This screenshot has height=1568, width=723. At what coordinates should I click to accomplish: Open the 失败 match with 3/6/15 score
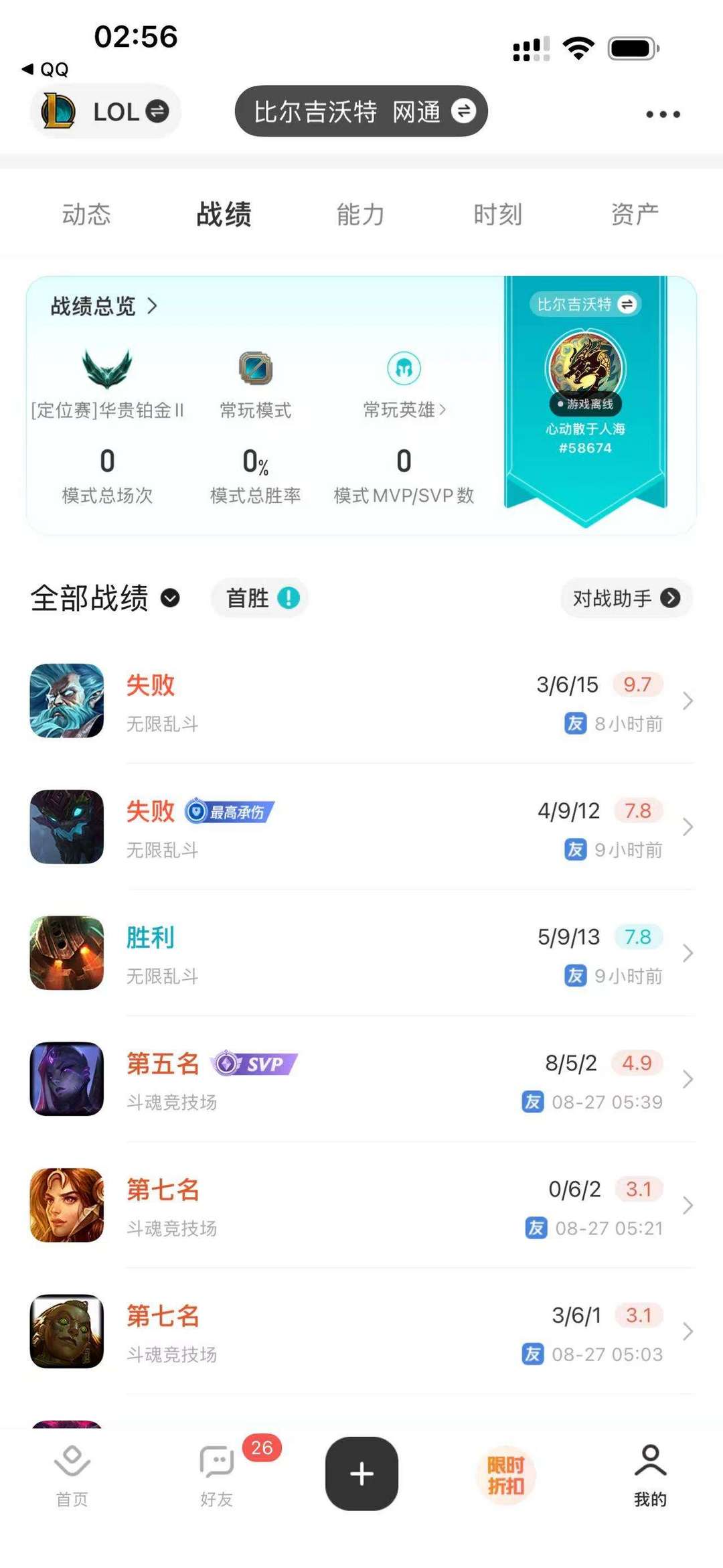(x=361, y=701)
